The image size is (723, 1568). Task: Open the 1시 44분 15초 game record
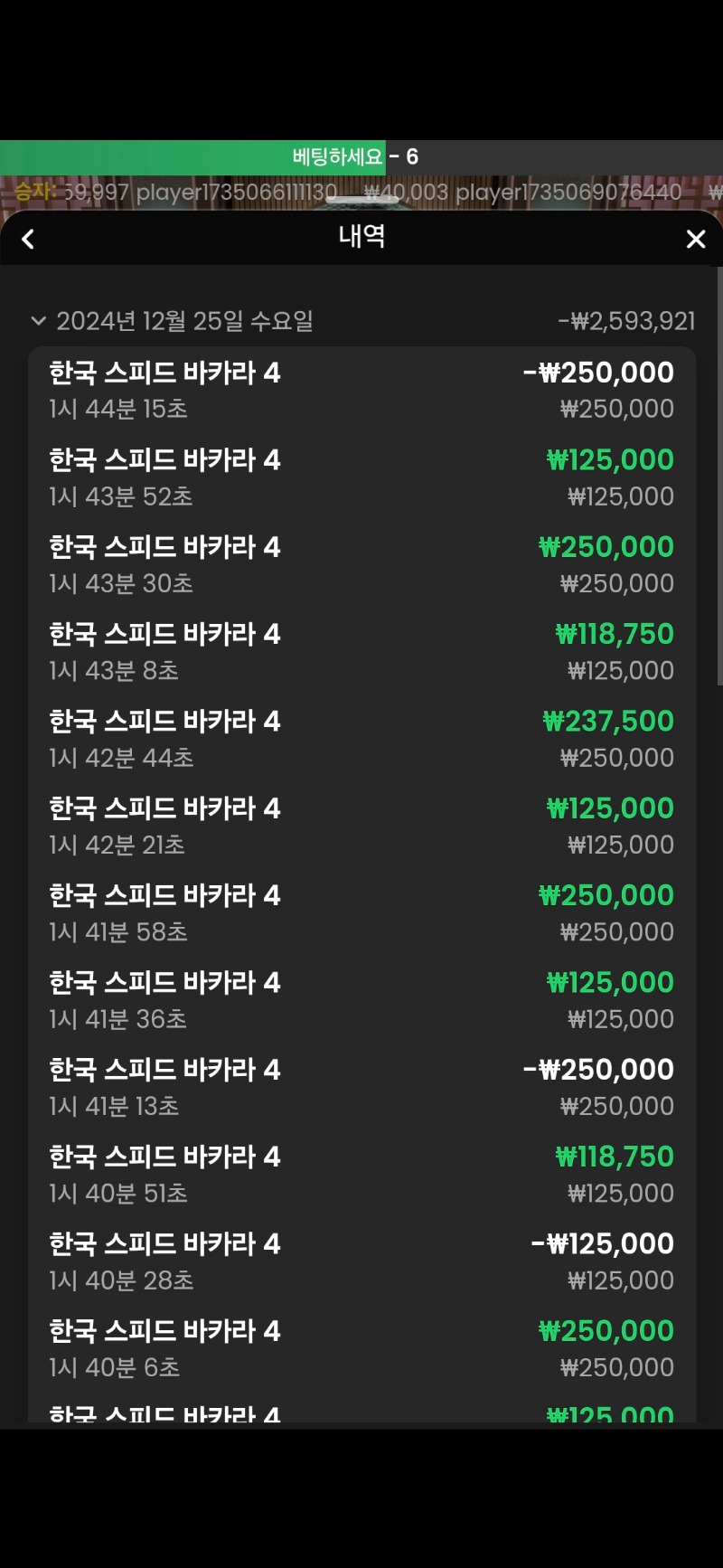361,390
